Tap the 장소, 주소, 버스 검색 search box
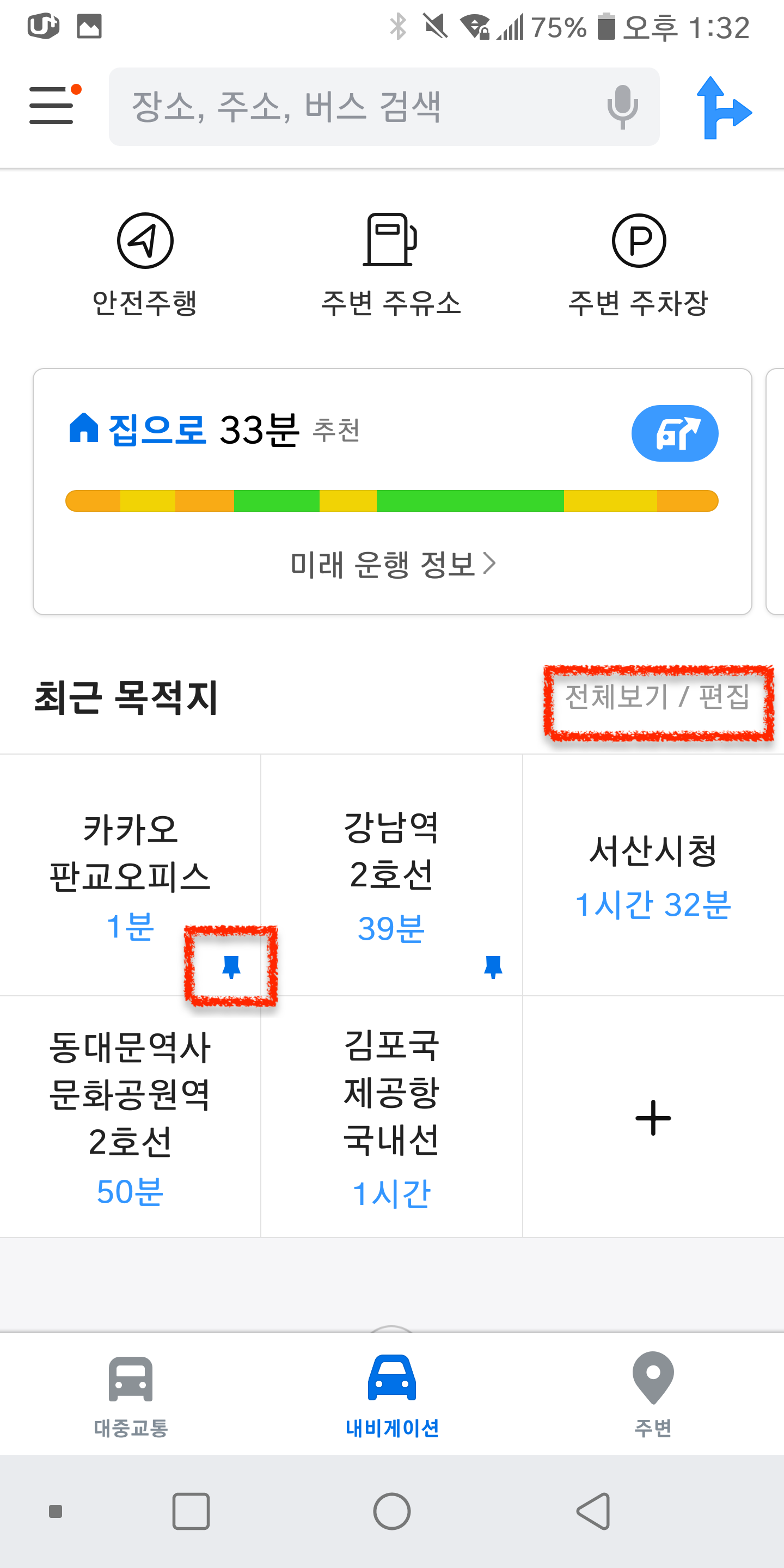784x1568 pixels. tap(383, 107)
